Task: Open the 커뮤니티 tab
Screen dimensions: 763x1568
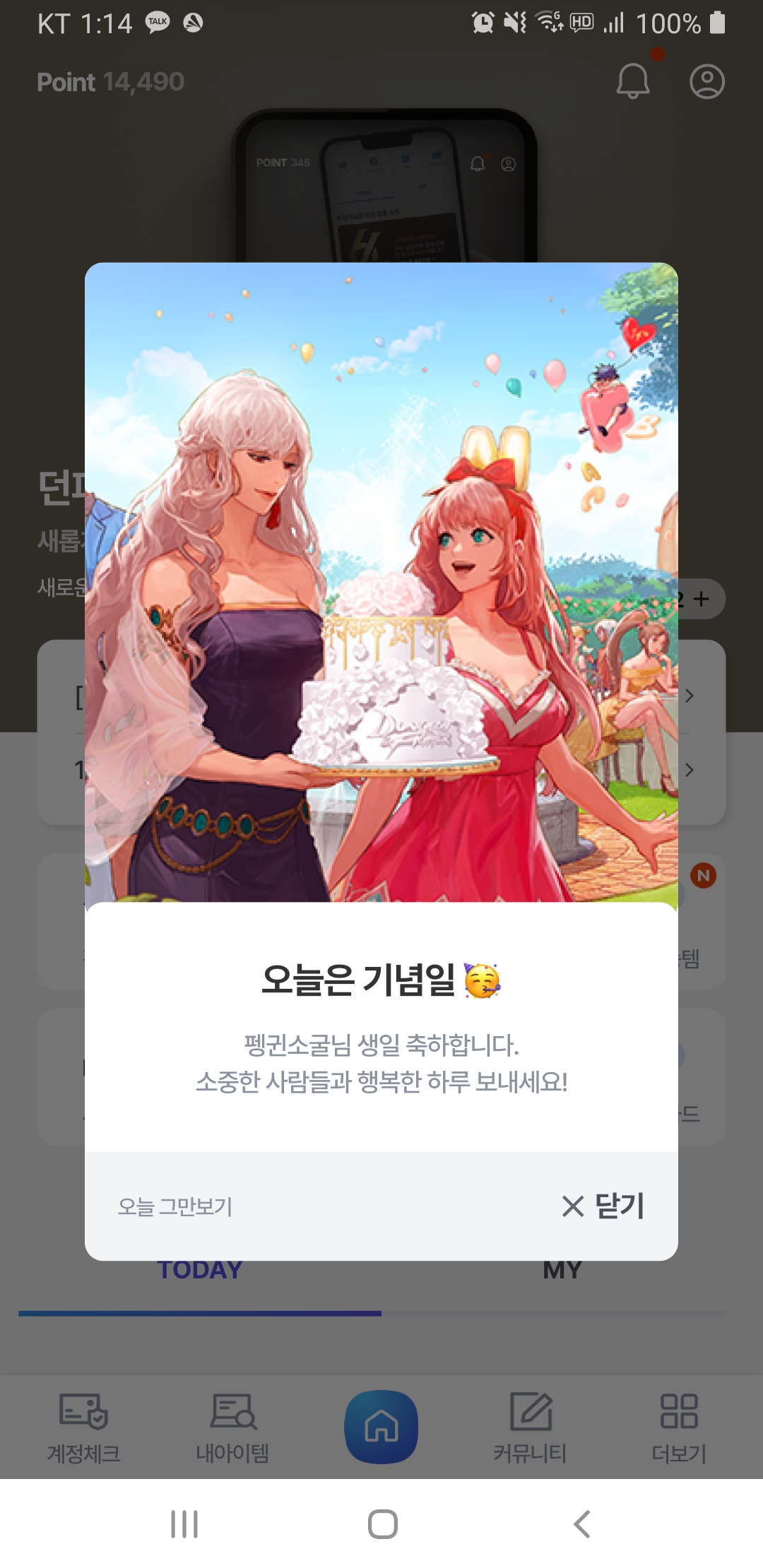Action: tap(530, 1428)
